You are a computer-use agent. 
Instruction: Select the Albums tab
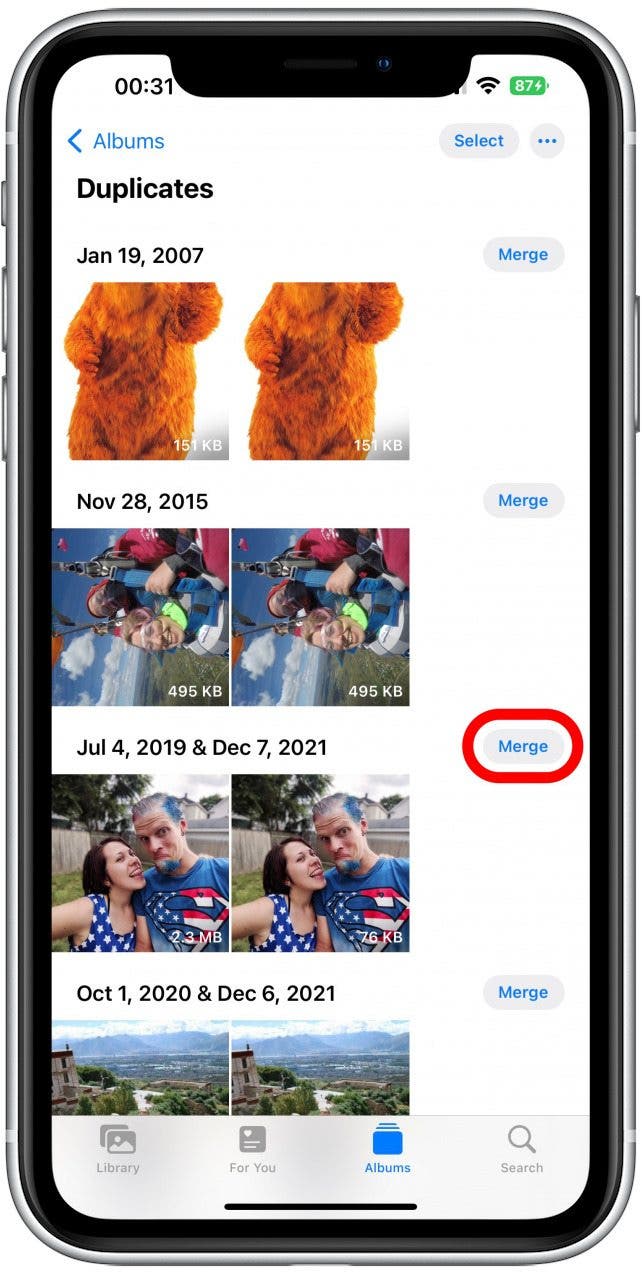point(387,1149)
